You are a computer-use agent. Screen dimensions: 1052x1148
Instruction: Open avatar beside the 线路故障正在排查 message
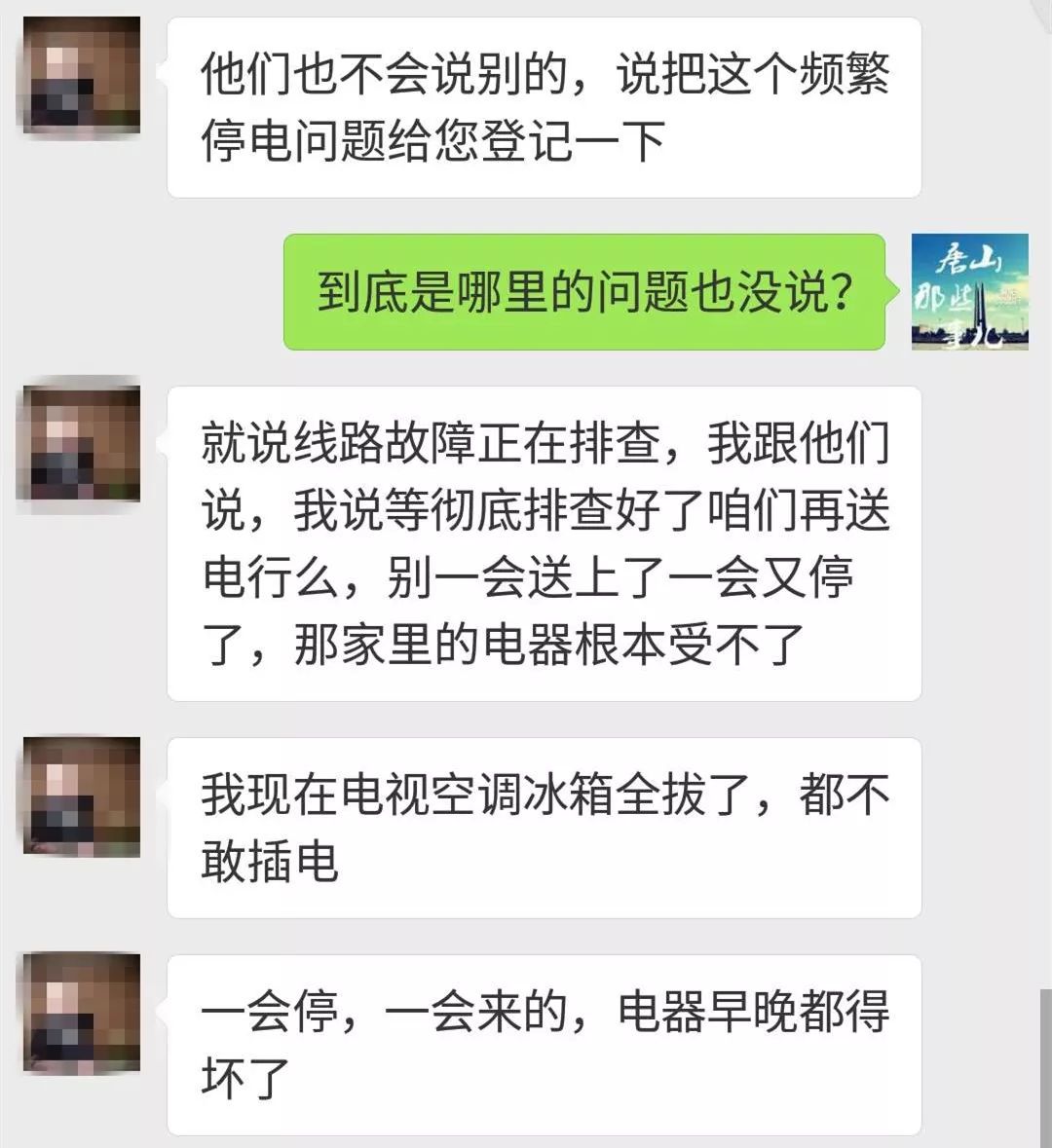(82, 443)
